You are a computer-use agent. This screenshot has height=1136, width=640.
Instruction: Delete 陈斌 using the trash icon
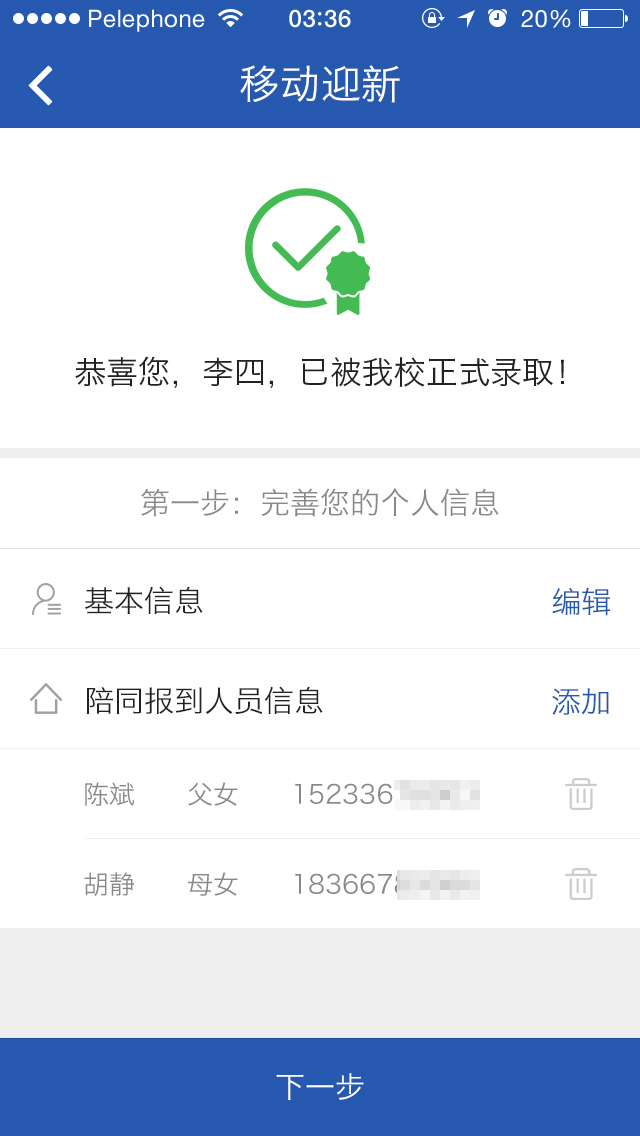click(581, 794)
